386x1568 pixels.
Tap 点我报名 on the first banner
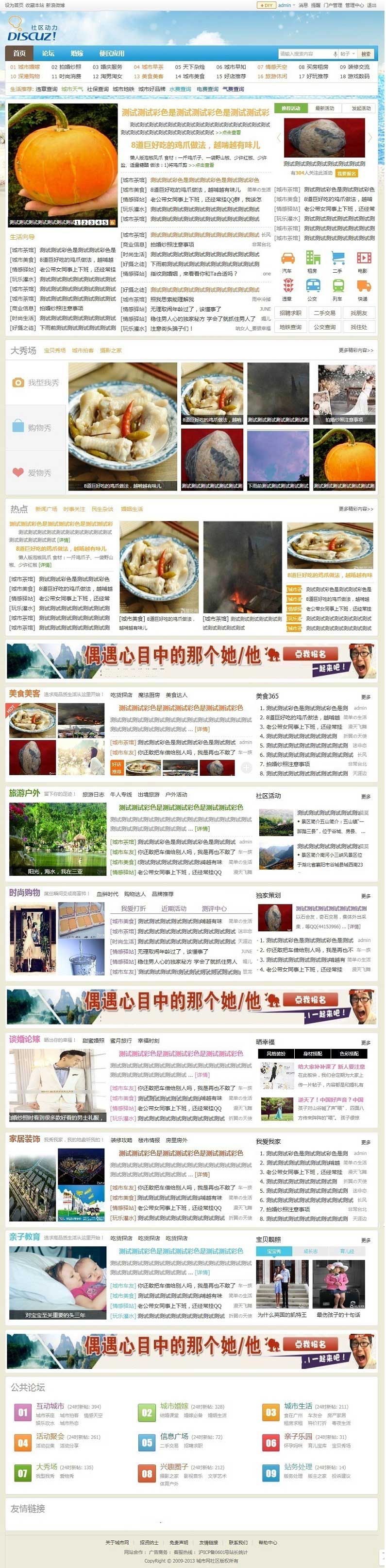click(x=310, y=654)
